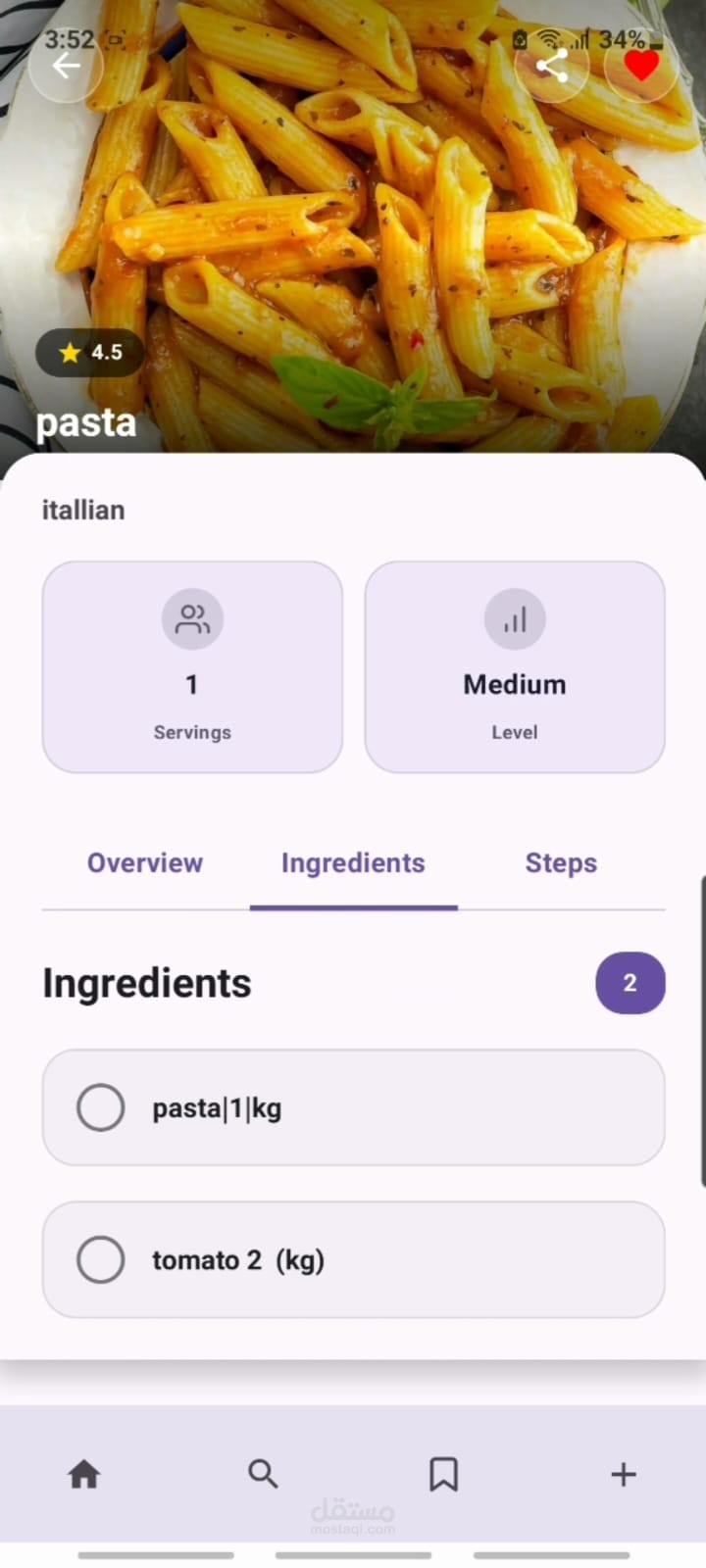Open the Steps tab
706x1568 pixels.
click(561, 863)
